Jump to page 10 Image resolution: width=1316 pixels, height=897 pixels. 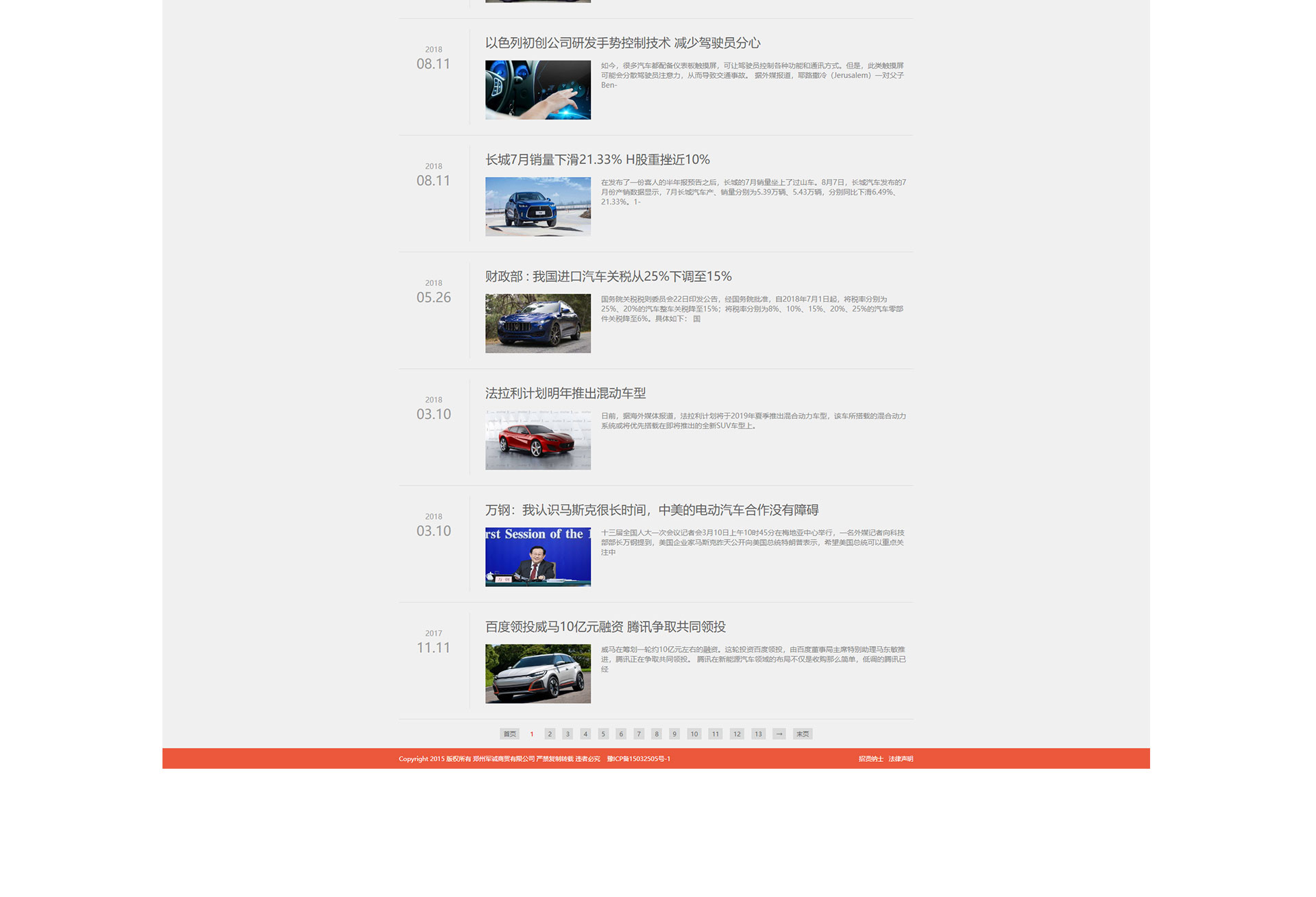pyautogui.click(x=694, y=734)
